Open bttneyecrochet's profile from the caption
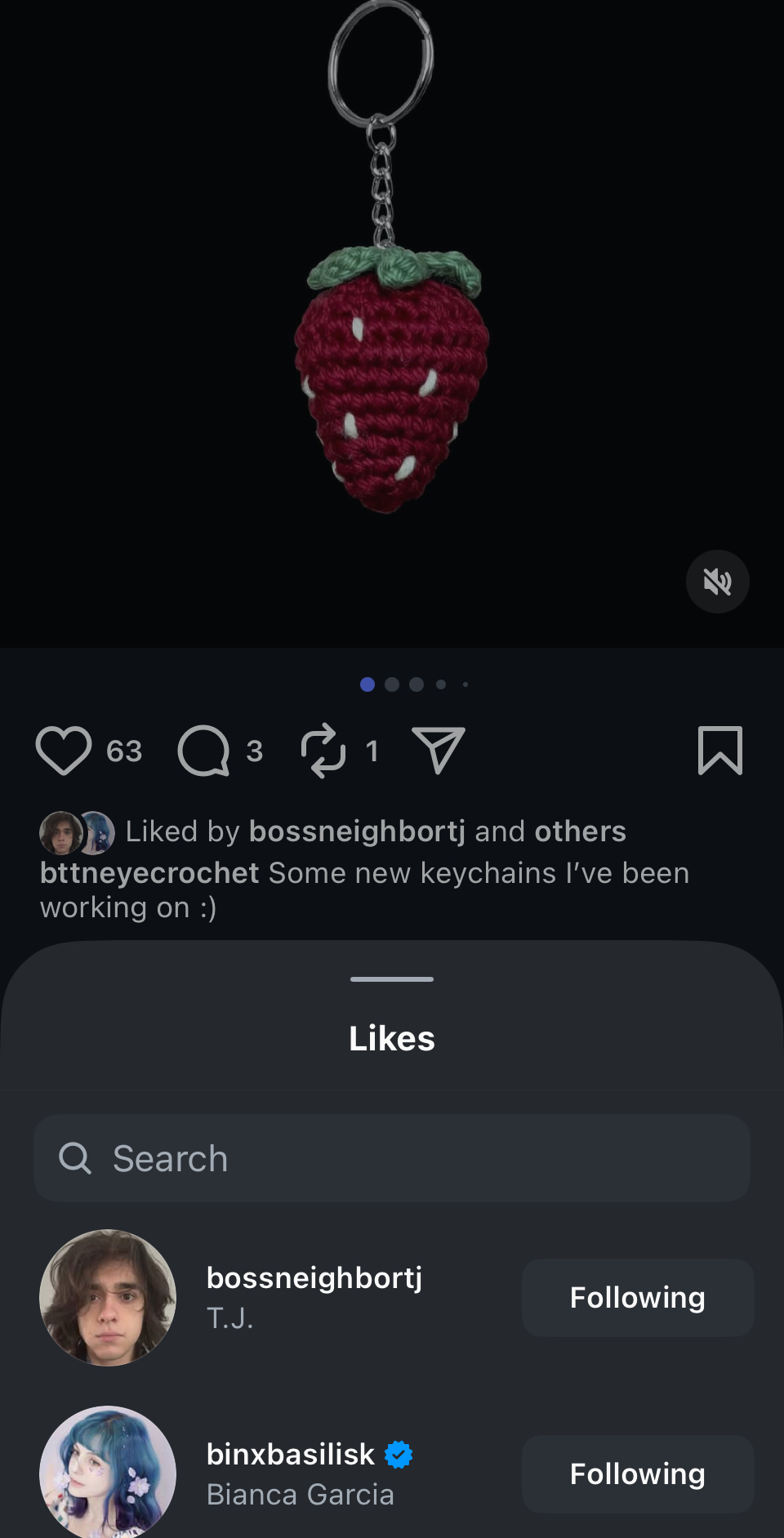Screen dimensions: 784x1538 pyautogui.click(x=149, y=873)
